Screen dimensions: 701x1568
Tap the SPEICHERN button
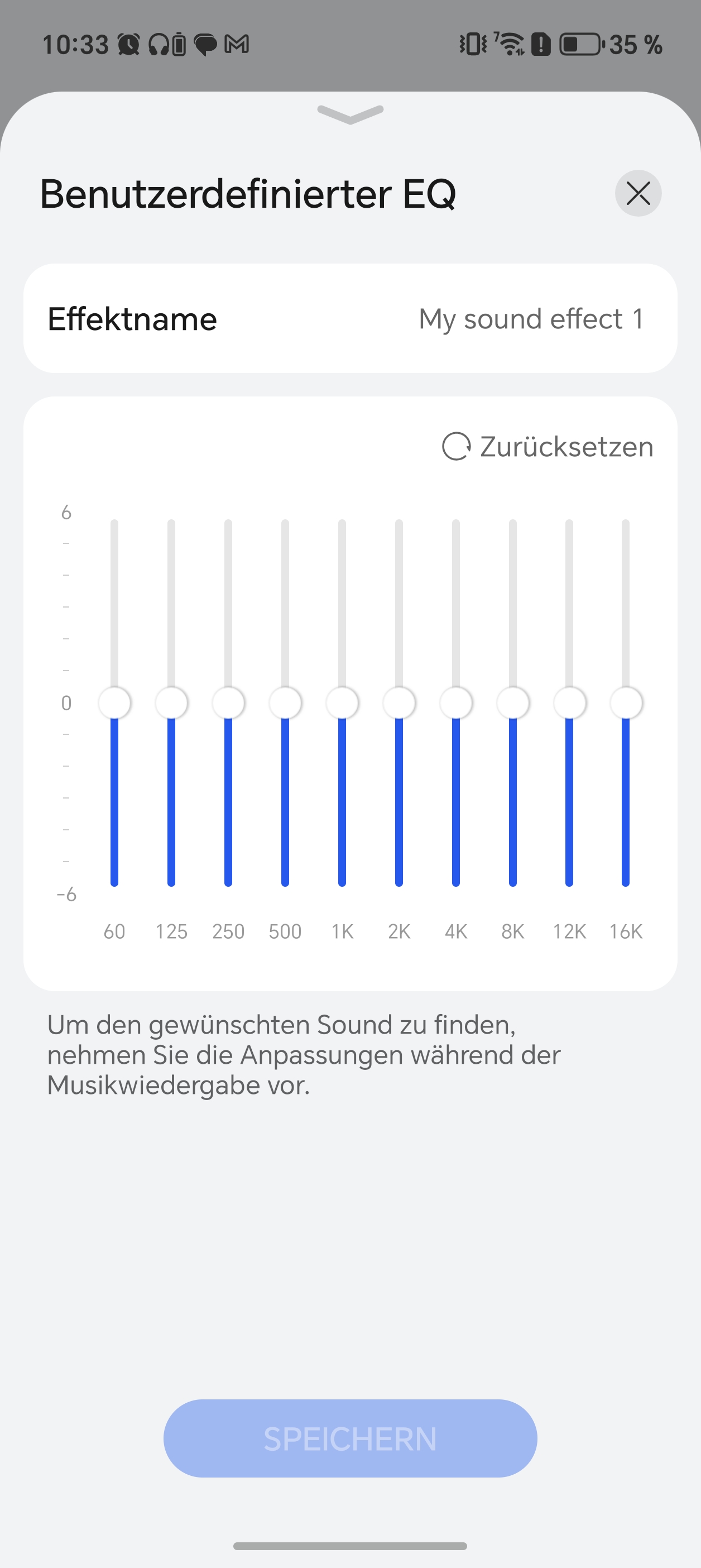pyautogui.click(x=350, y=1438)
